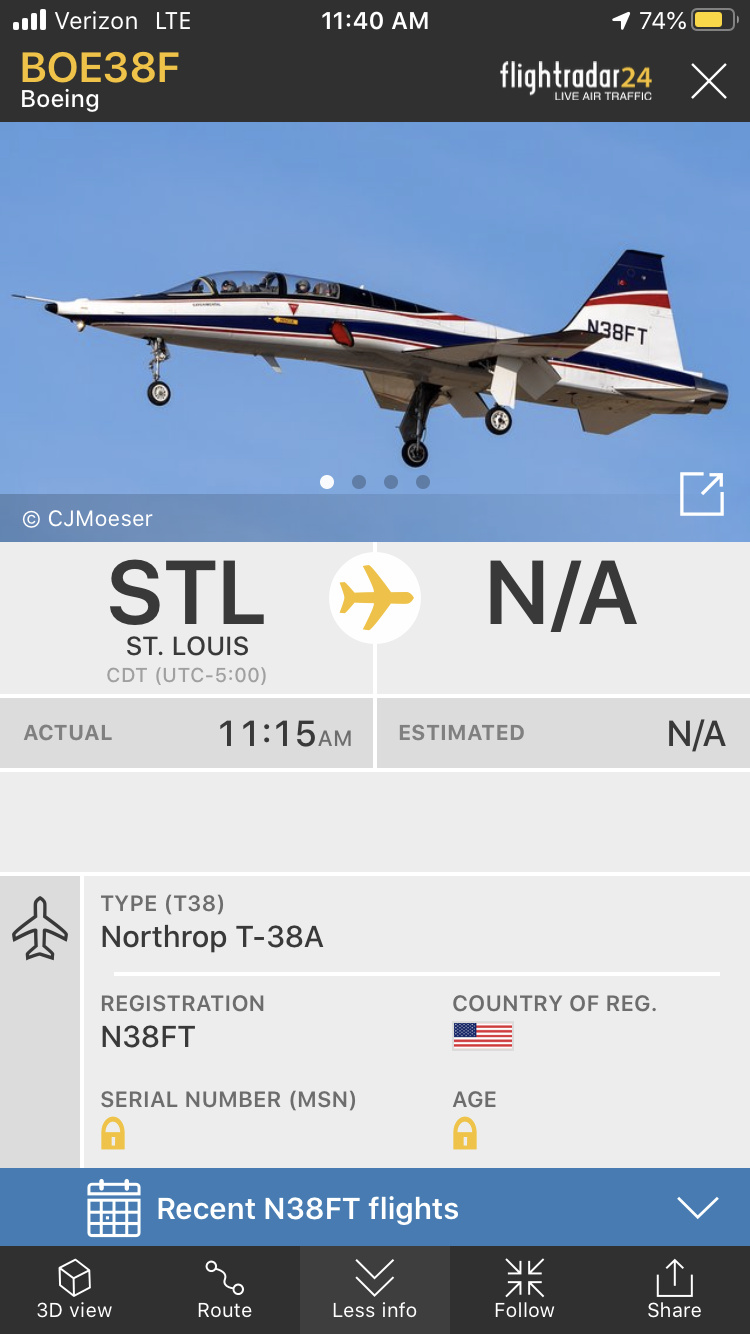
Task: Follow this aircraft on the map
Action: pos(524,1290)
